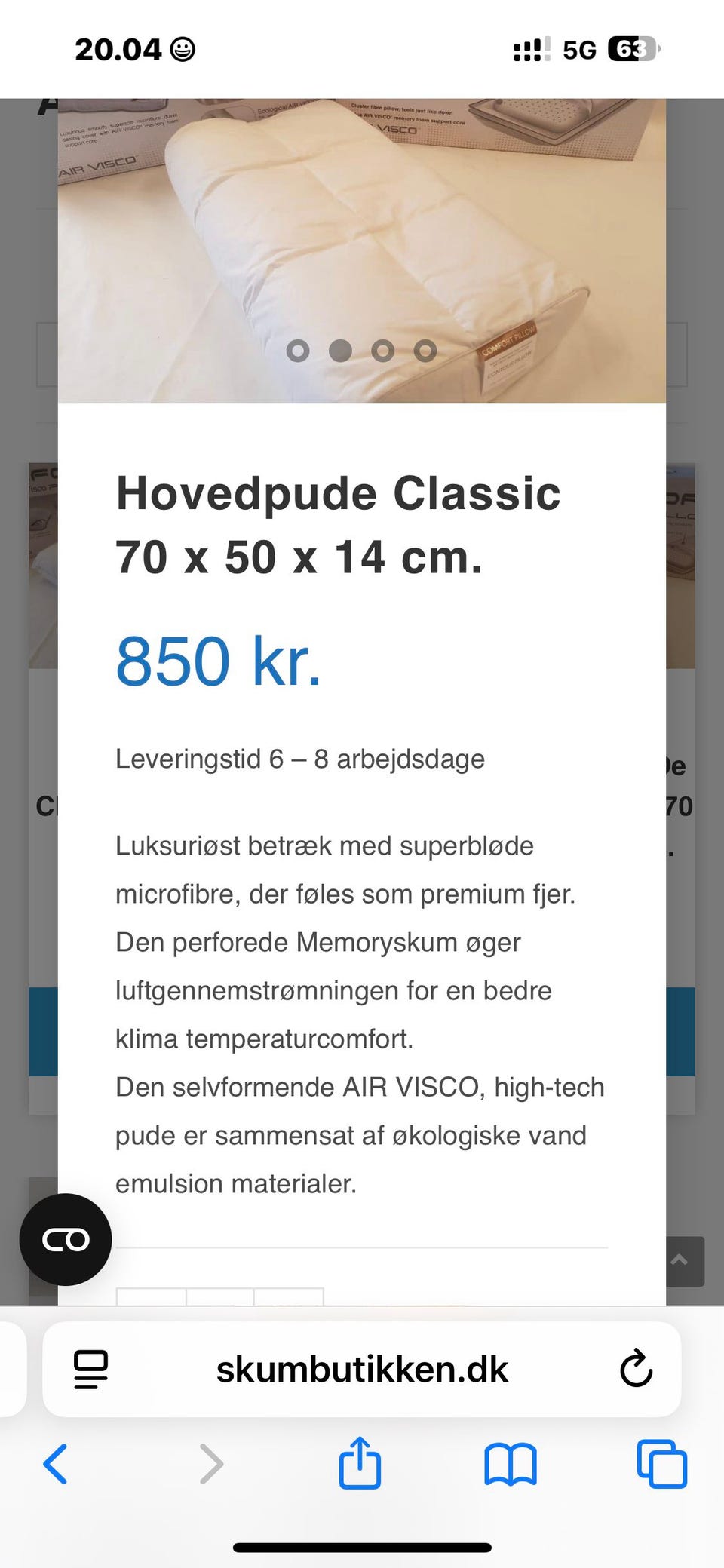This screenshot has width=724, height=1568.
Task: Open the Share sheet in Safari
Action: point(360,1465)
